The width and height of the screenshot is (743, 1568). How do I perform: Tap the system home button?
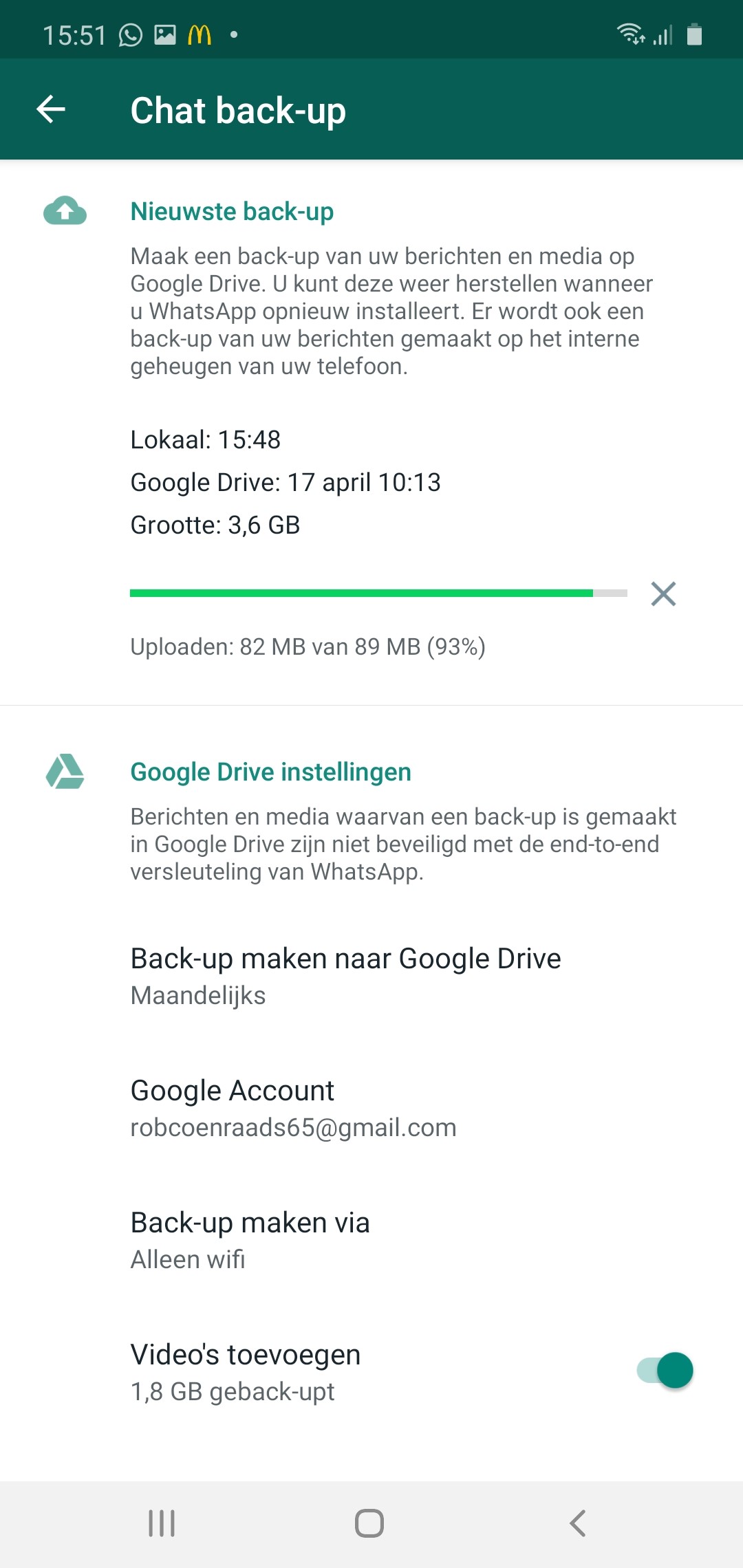tap(369, 1523)
